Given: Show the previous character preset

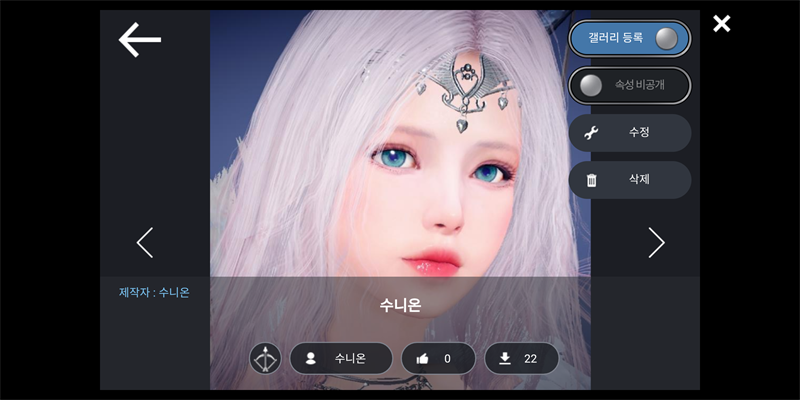Looking at the screenshot, I should point(145,242).
